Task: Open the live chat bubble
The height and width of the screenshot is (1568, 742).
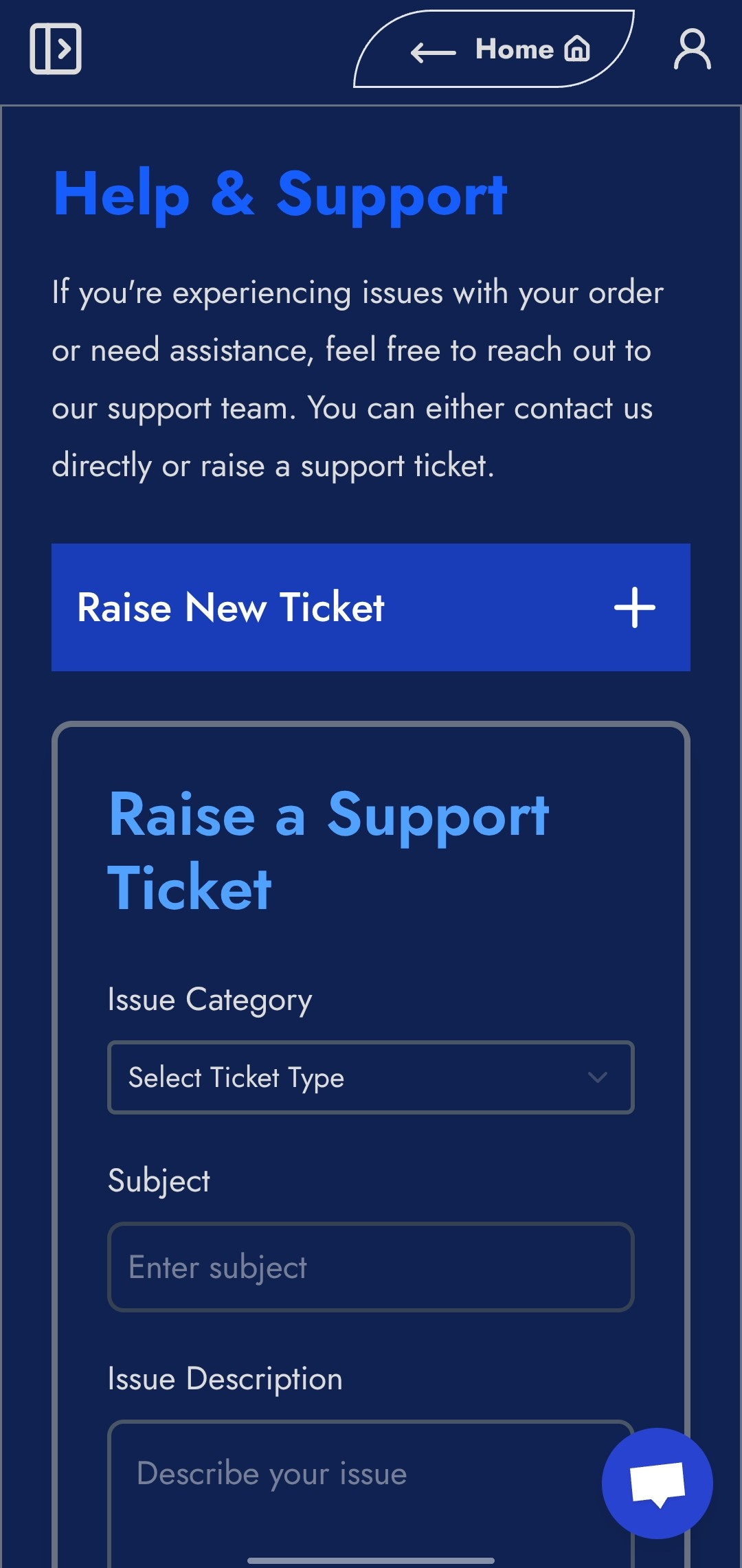Action: click(x=657, y=1483)
